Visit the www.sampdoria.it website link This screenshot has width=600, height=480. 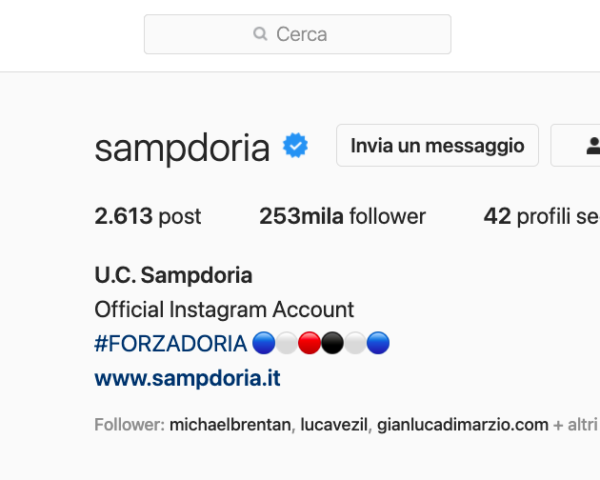point(187,379)
